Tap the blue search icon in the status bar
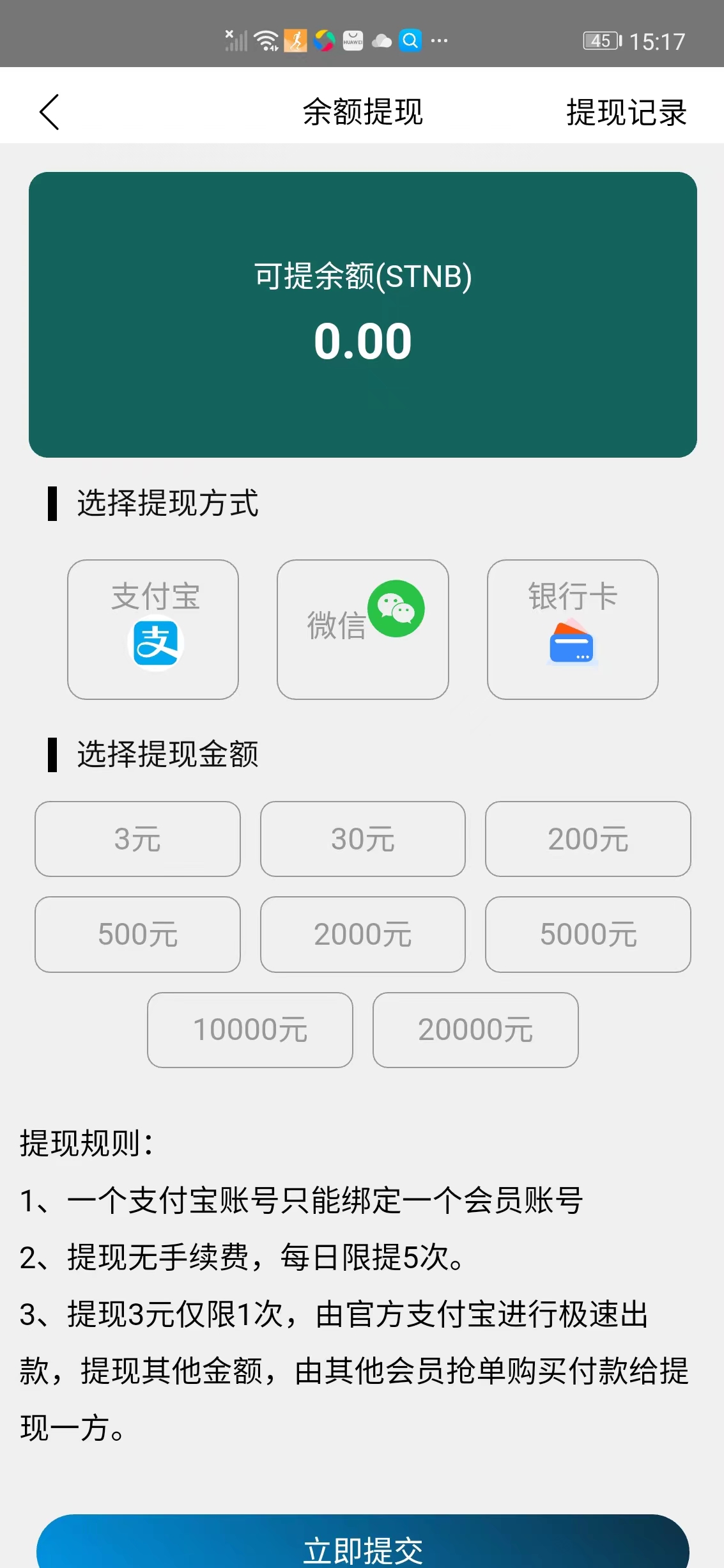724x1568 pixels. click(x=411, y=40)
